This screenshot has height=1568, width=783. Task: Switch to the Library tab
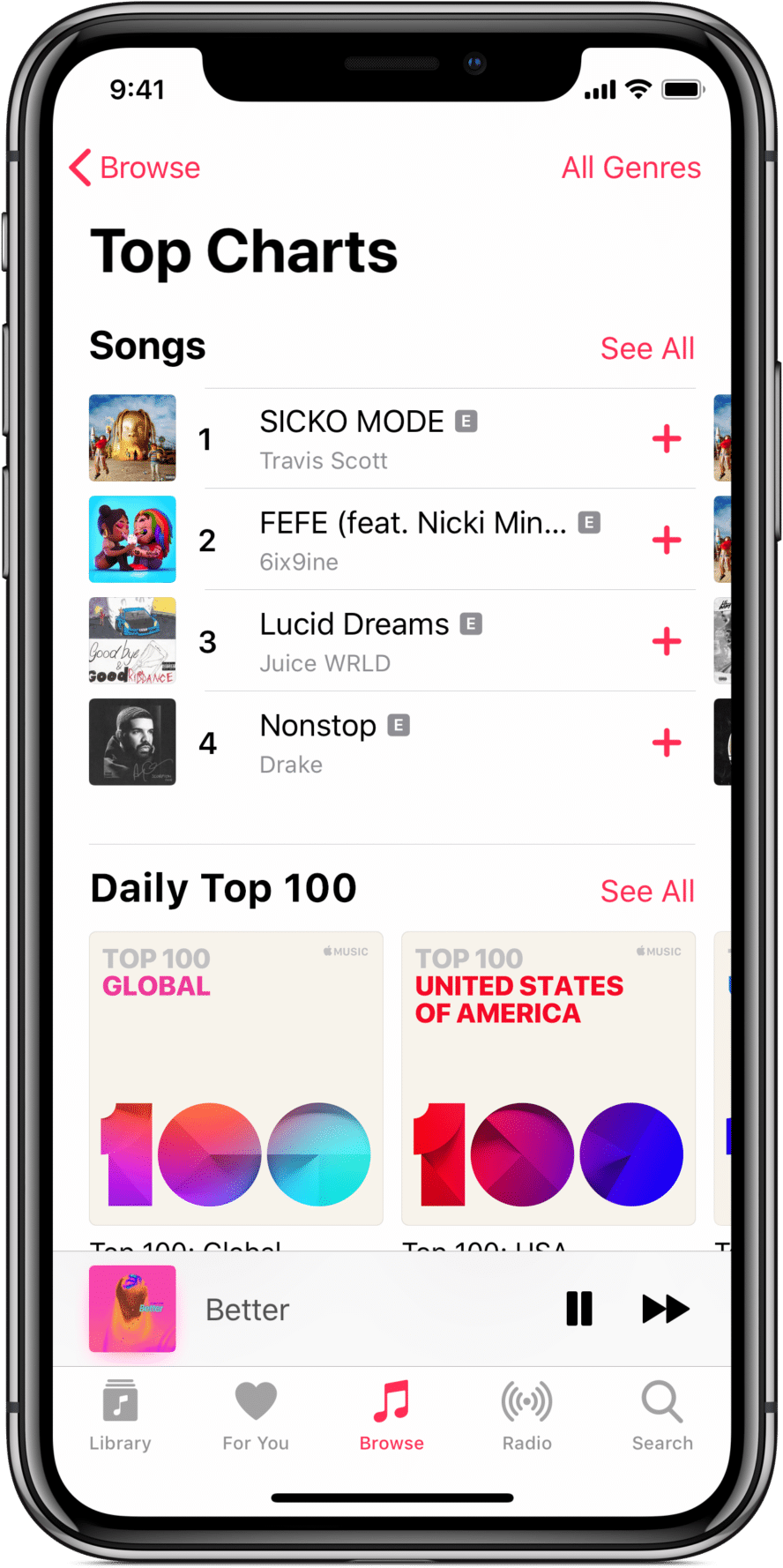pyautogui.click(x=120, y=1415)
